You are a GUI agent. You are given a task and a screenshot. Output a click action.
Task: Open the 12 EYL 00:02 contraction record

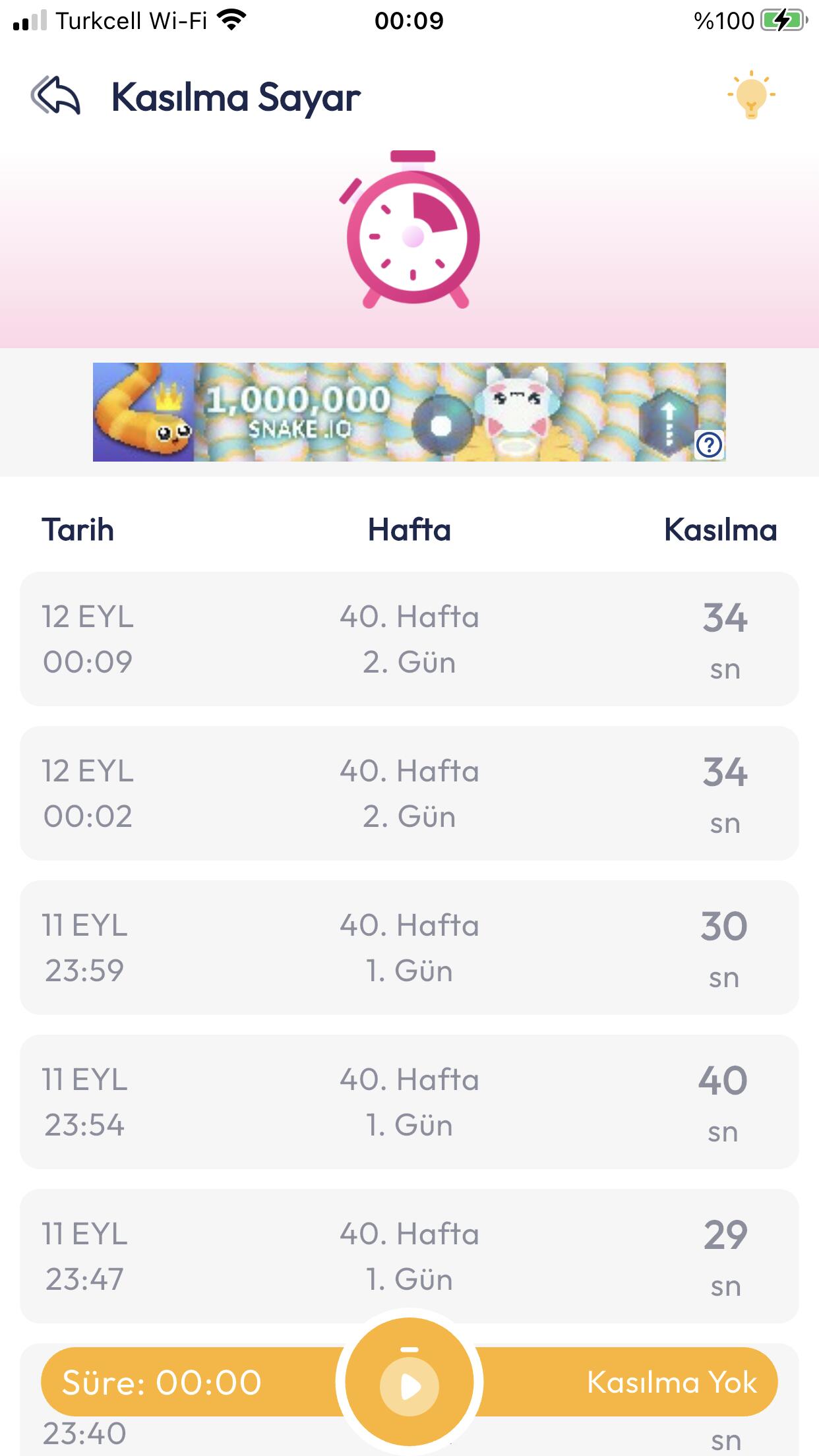[409, 793]
